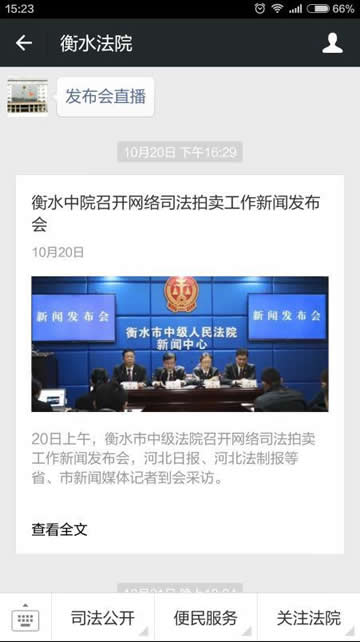Open the 司法公开 menu
The width and height of the screenshot is (360, 642).
(103, 617)
